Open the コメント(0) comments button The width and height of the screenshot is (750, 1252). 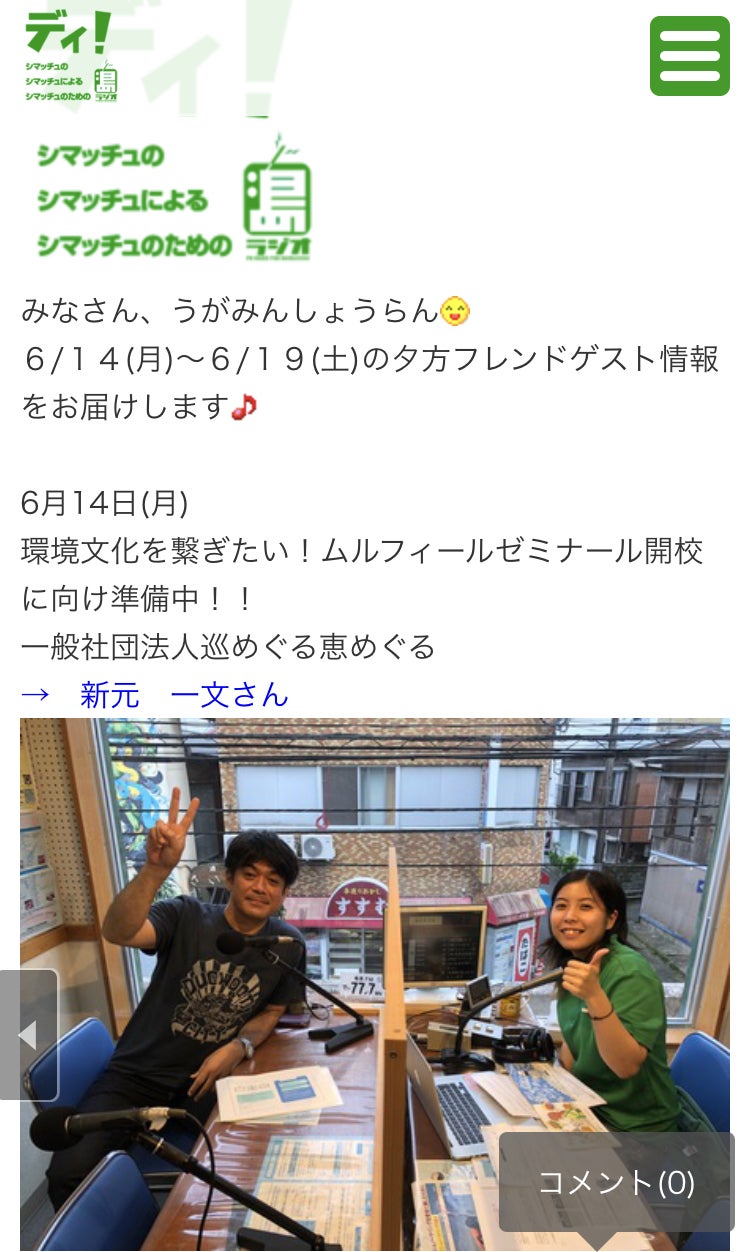(616, 1183)
